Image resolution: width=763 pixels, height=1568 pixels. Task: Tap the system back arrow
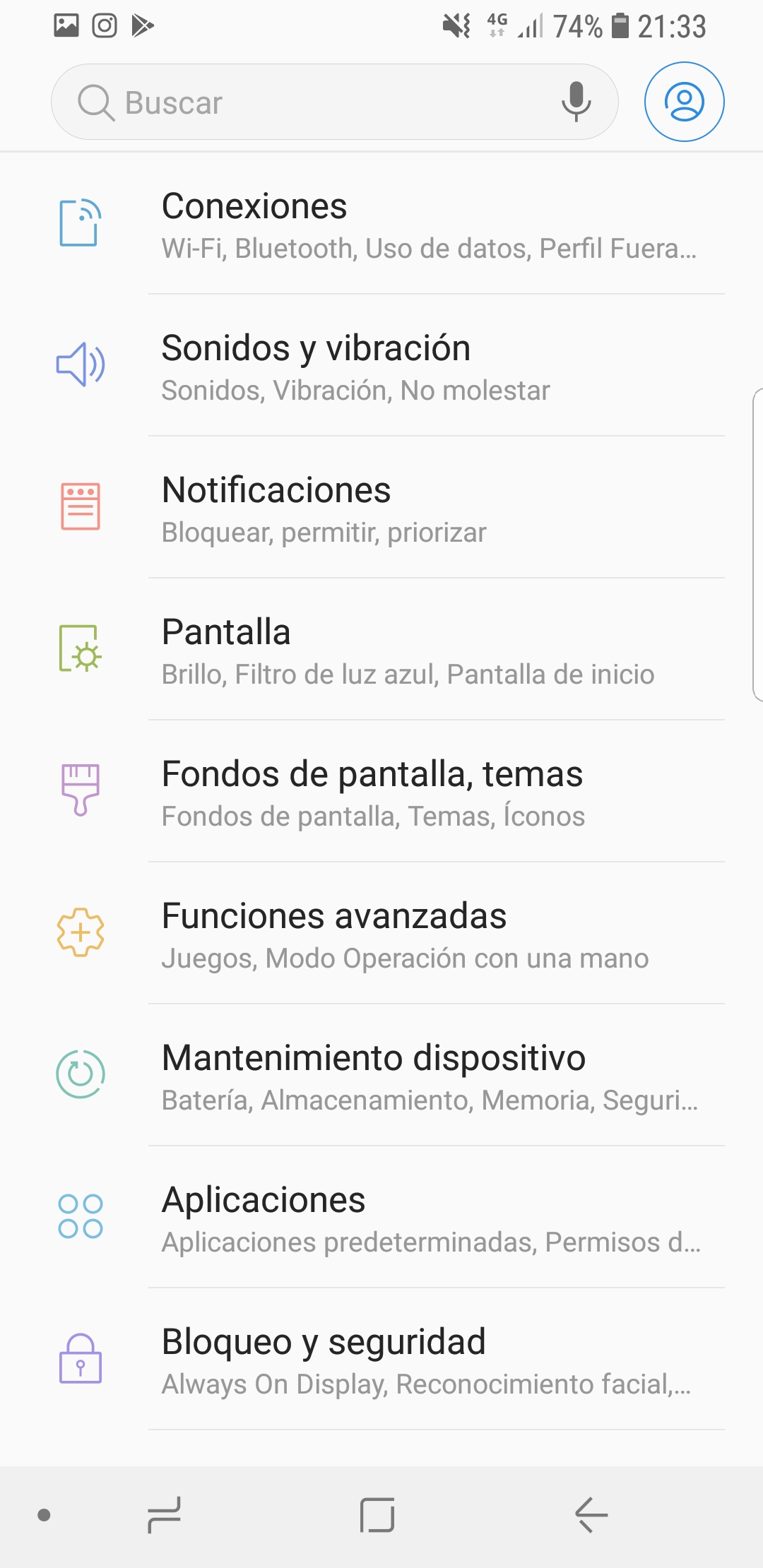[591, 1515]
